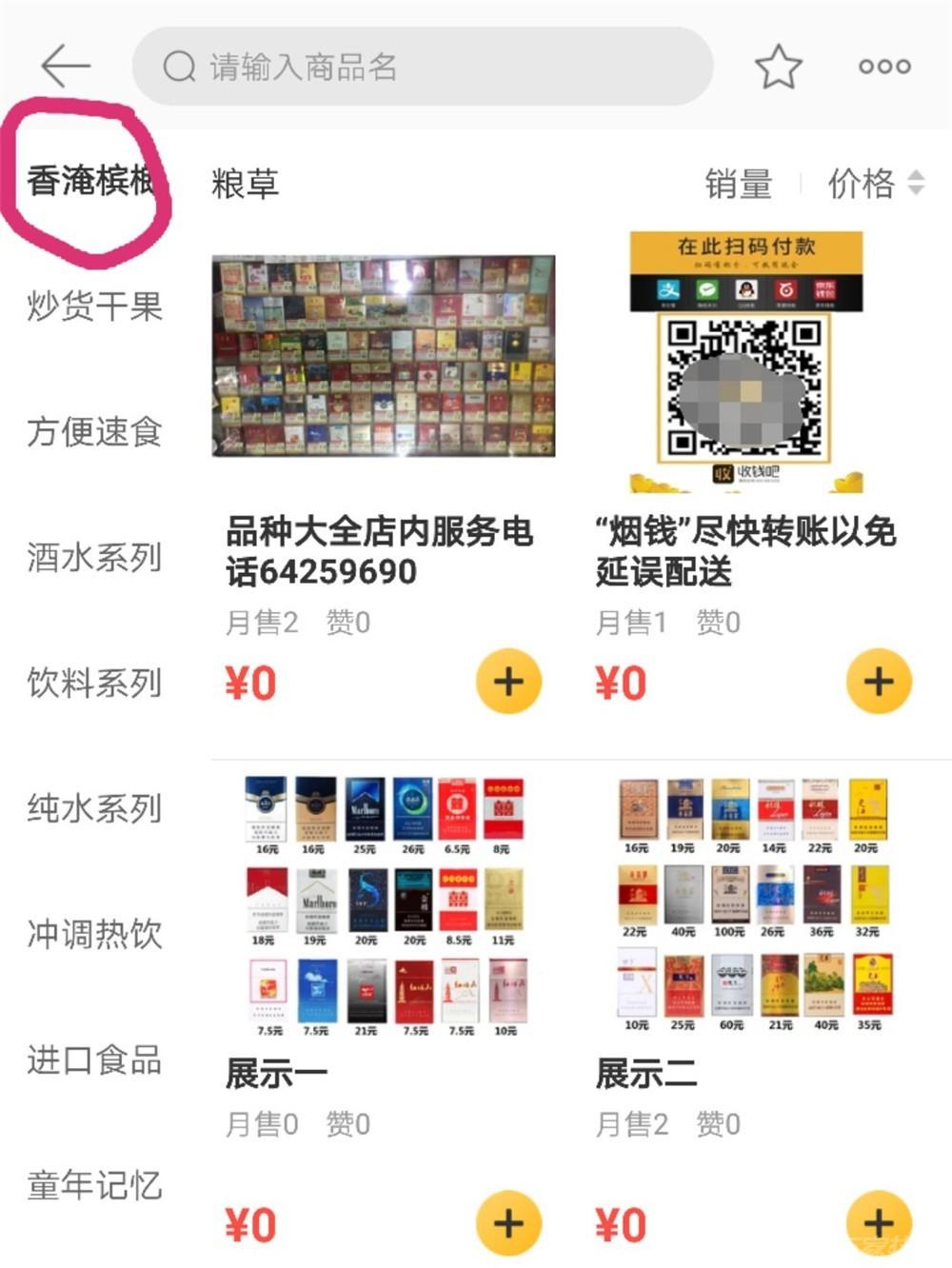Open the 展示二 product picture
This screenshot has height=1268, width=952.
(752, 905)
